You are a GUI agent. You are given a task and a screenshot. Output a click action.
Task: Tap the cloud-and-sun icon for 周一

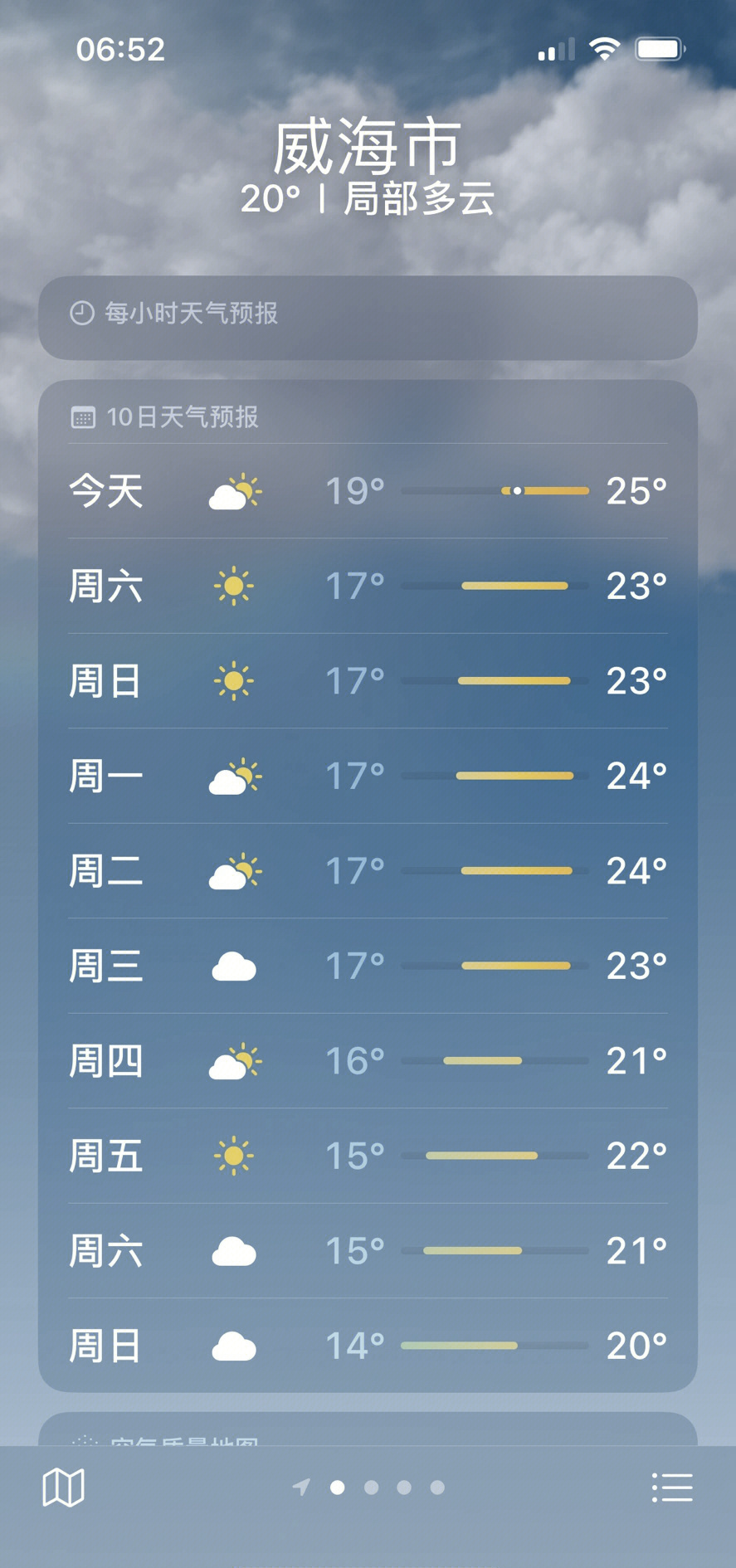[x=235, y=776]
